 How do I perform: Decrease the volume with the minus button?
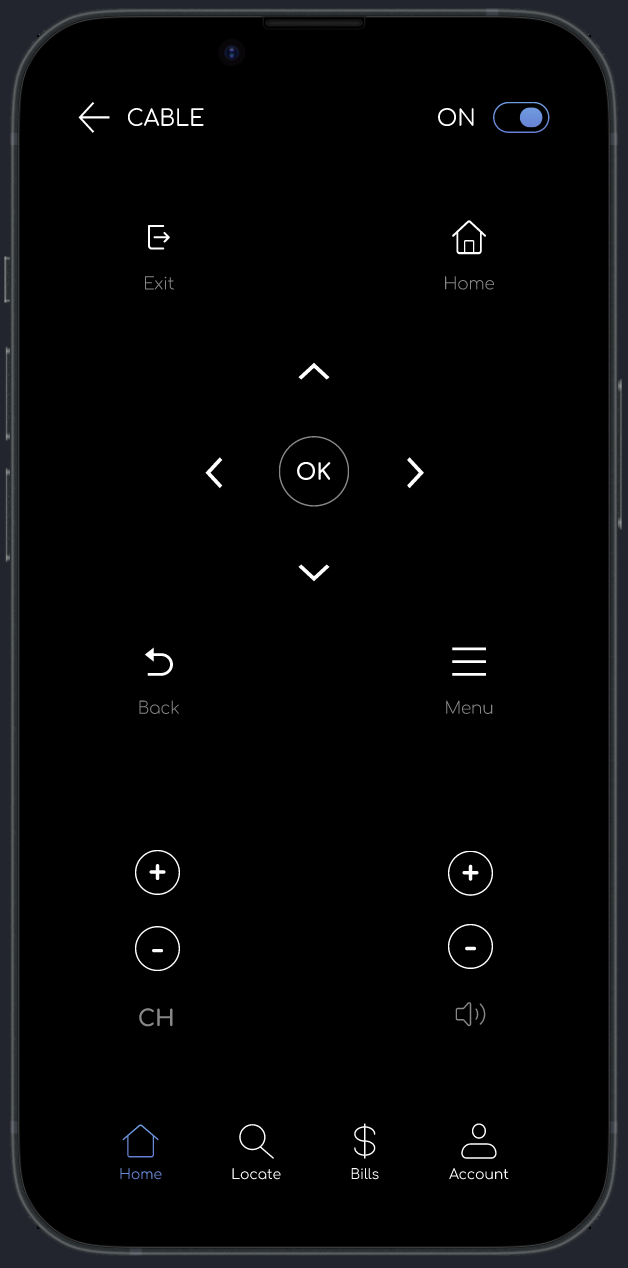pyautogui.click(x=470, y=947)
